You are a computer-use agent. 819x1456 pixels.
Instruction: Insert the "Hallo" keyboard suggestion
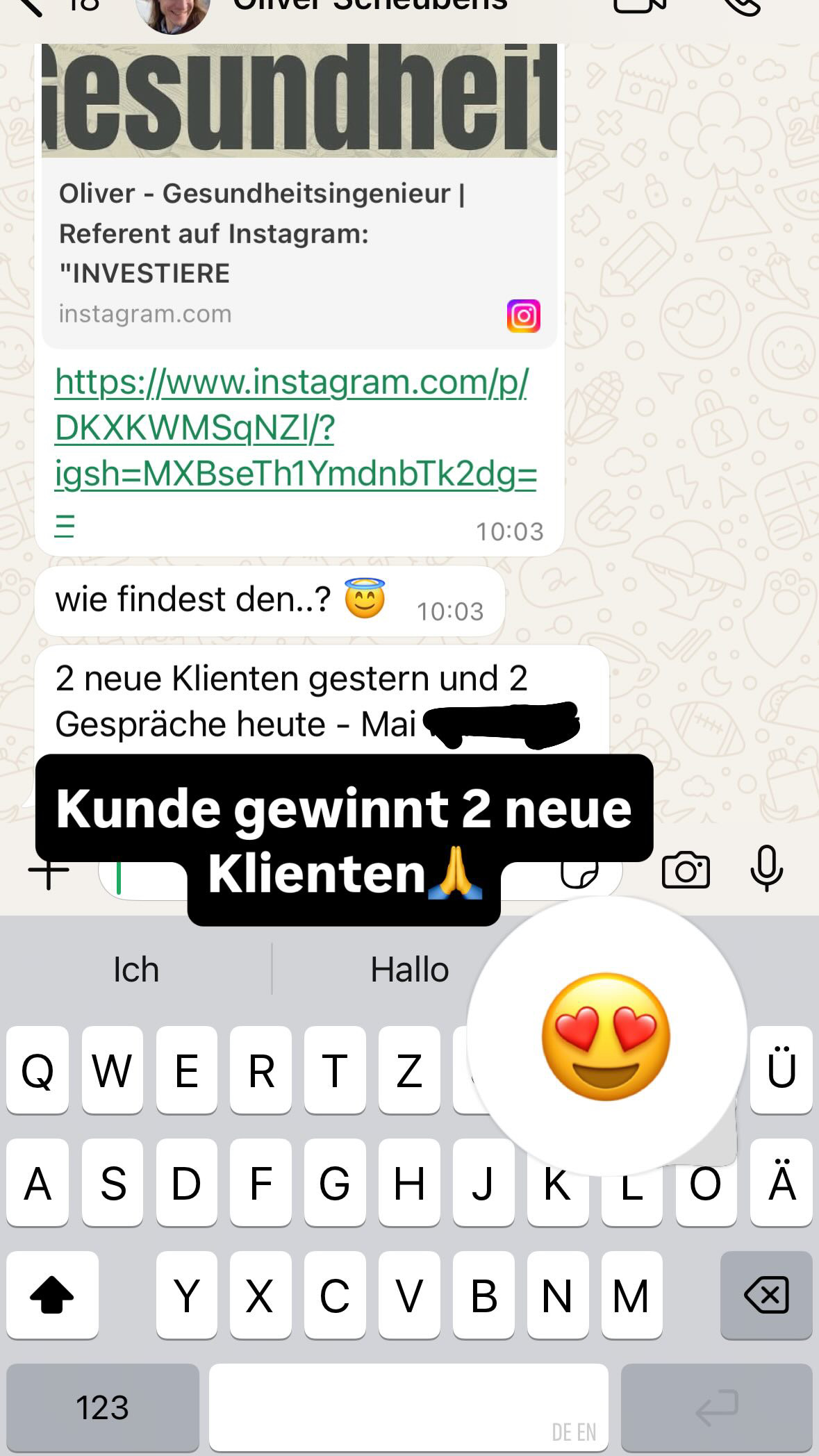coord(409,970)
